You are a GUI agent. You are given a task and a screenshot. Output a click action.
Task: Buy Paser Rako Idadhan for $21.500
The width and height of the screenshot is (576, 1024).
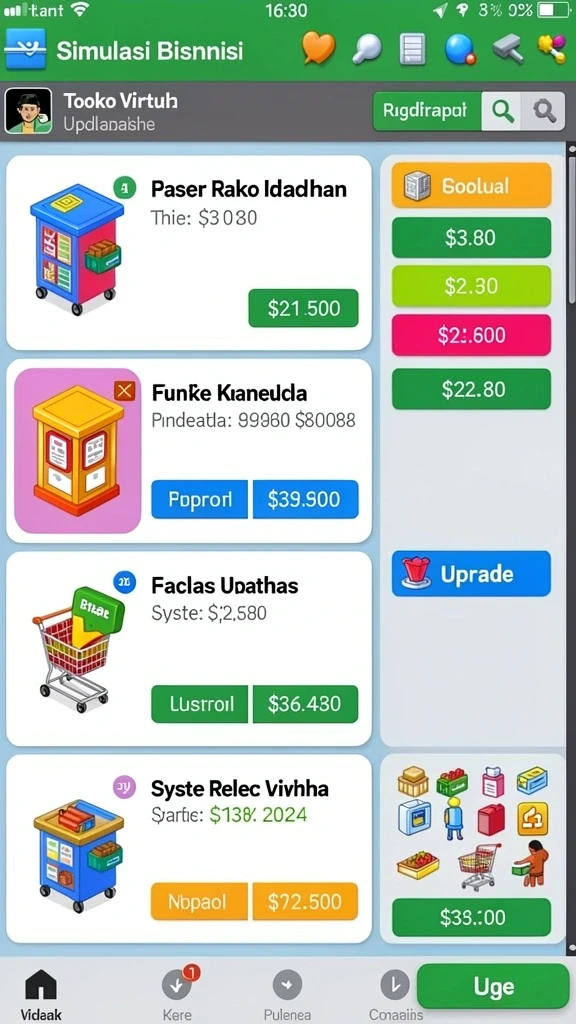pos(303,308)
